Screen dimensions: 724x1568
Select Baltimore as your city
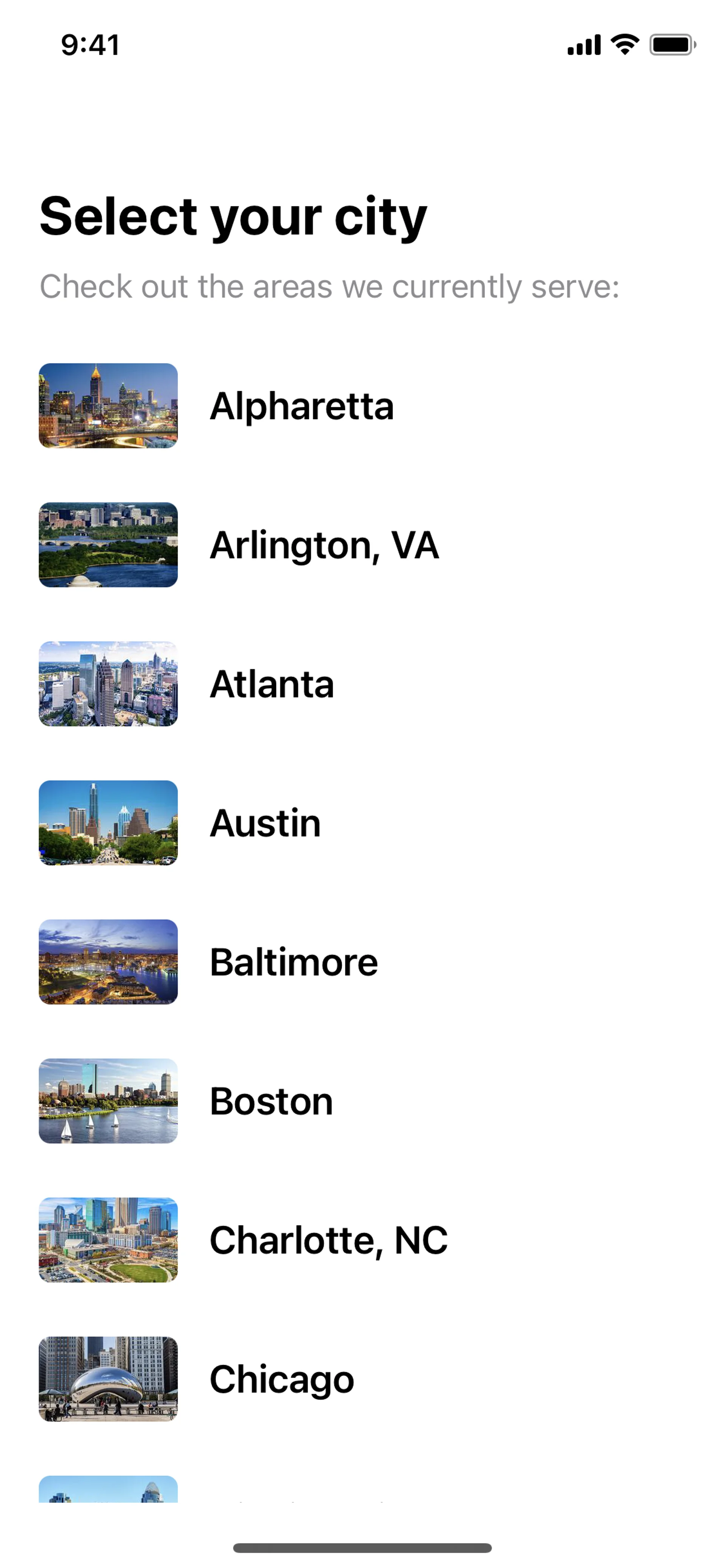pyautogui.click(x=293, y=962)
